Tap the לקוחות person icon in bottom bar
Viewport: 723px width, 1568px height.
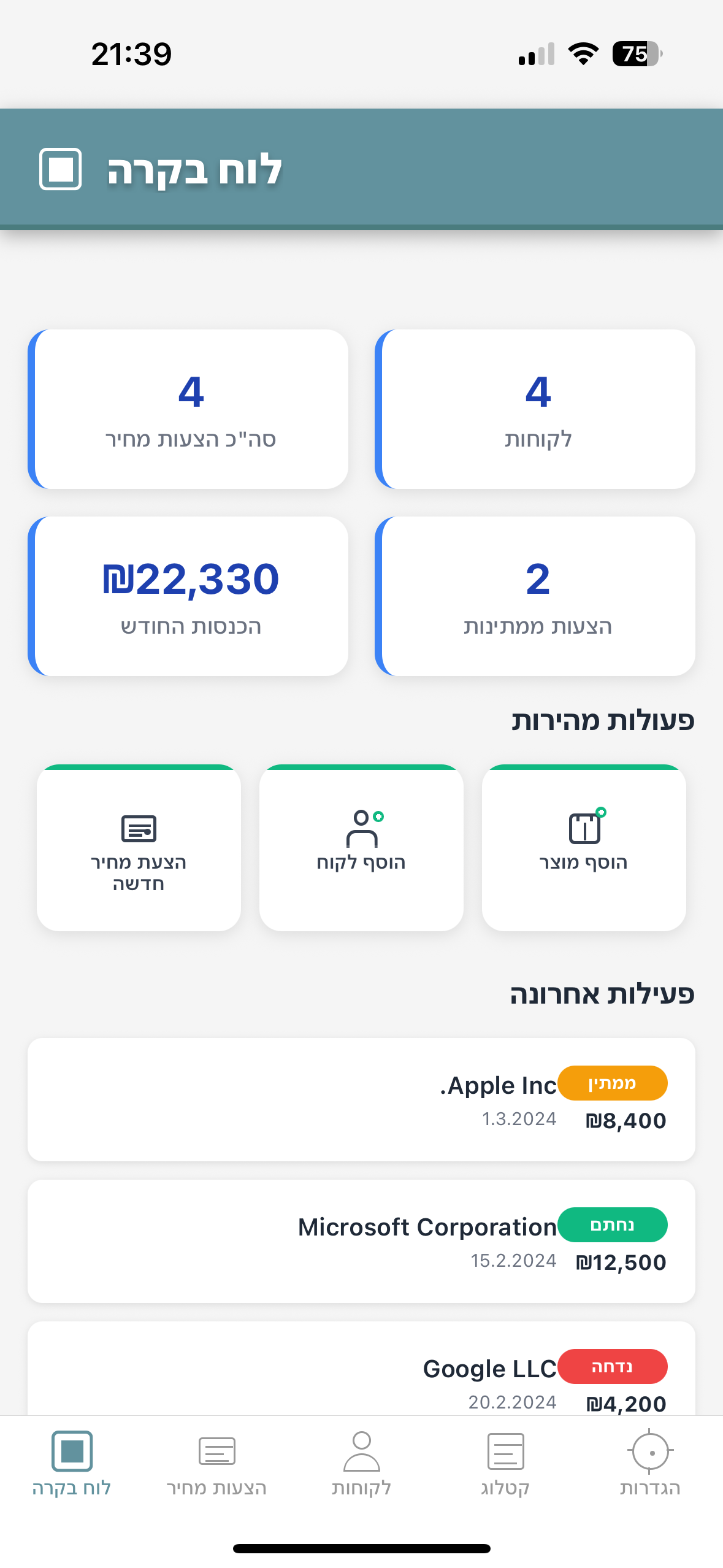tap(361, 1453)
